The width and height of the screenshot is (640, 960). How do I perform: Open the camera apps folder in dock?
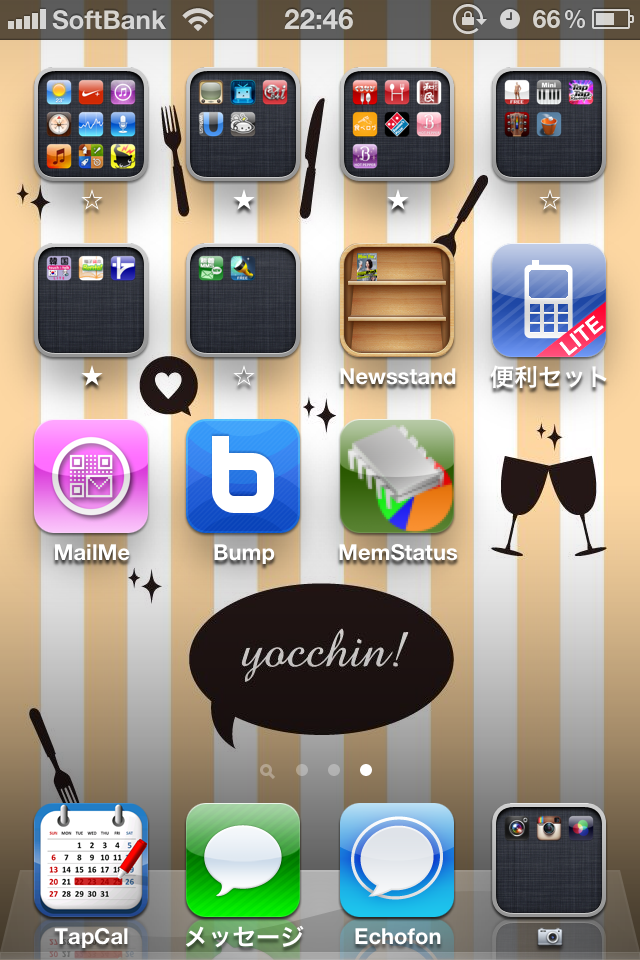coord(549,861)
